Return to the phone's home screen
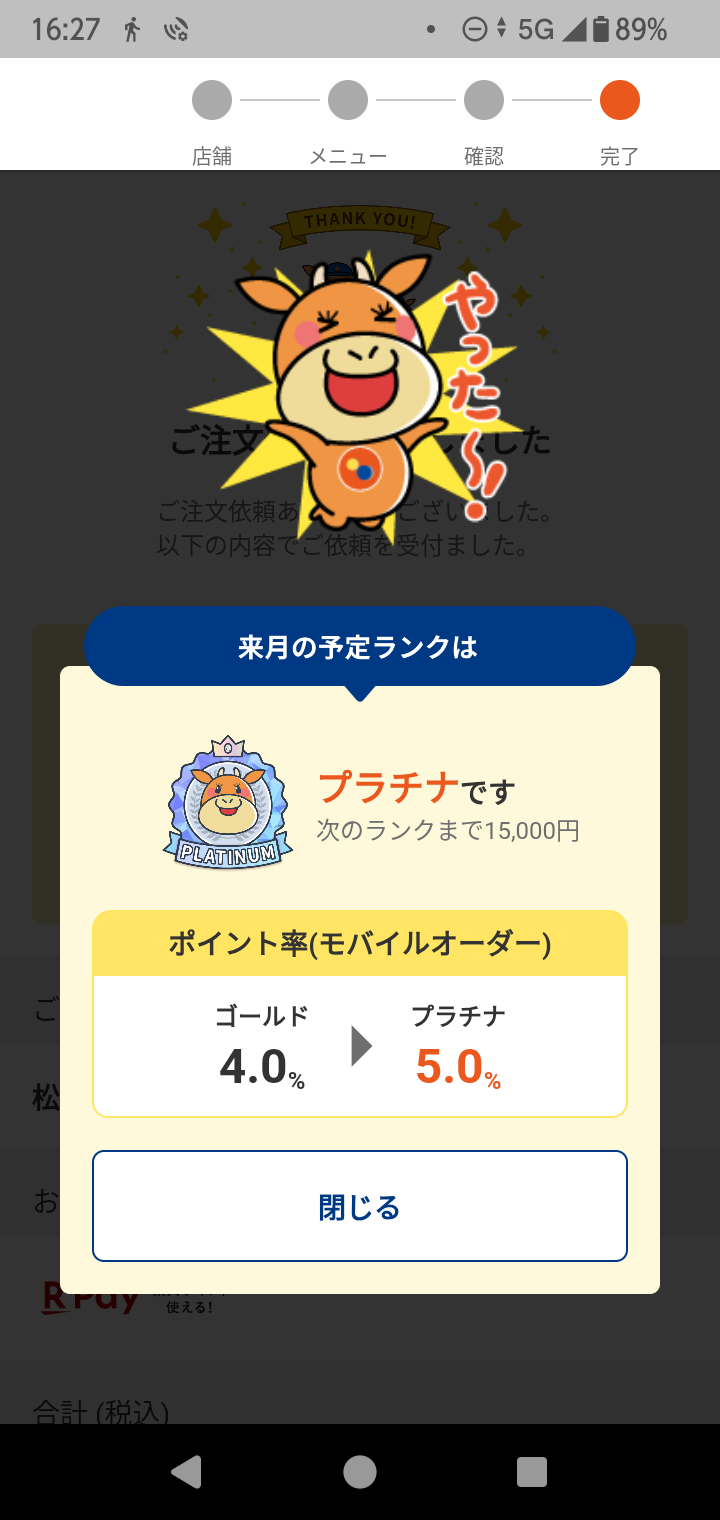 360,1471
